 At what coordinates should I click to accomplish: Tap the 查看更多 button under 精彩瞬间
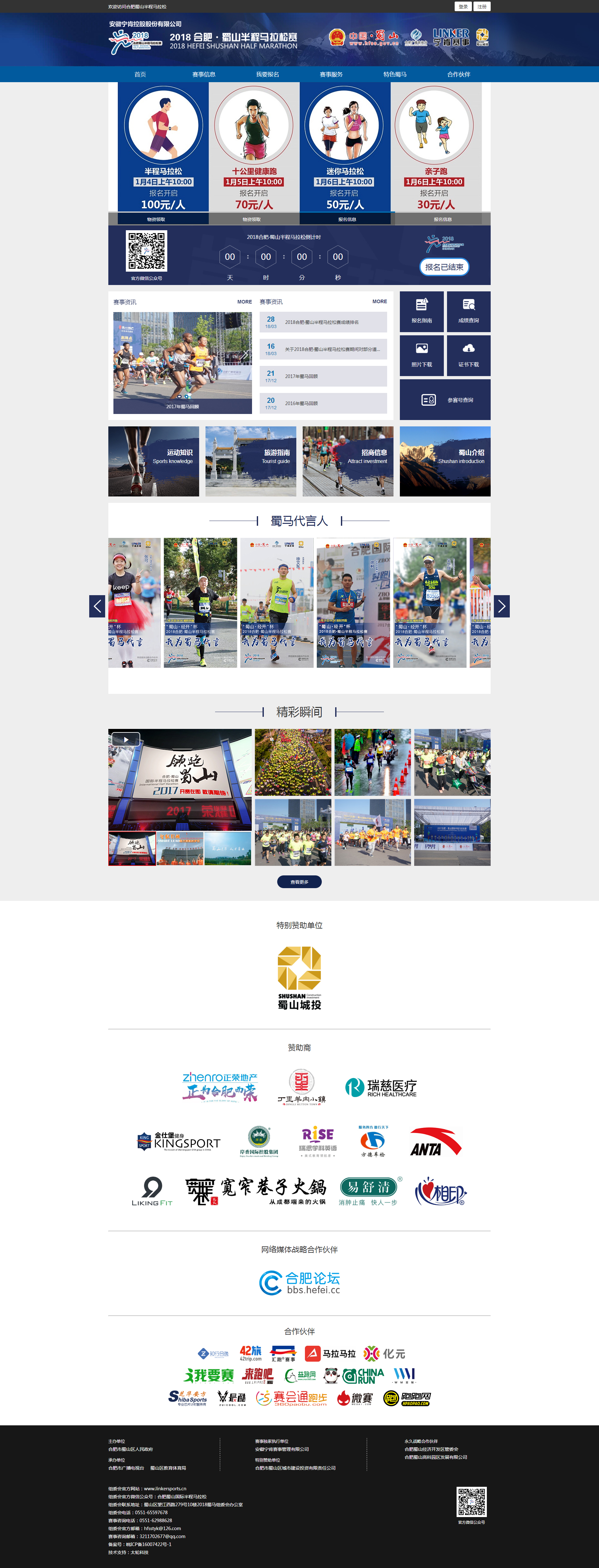pos(299,881)
